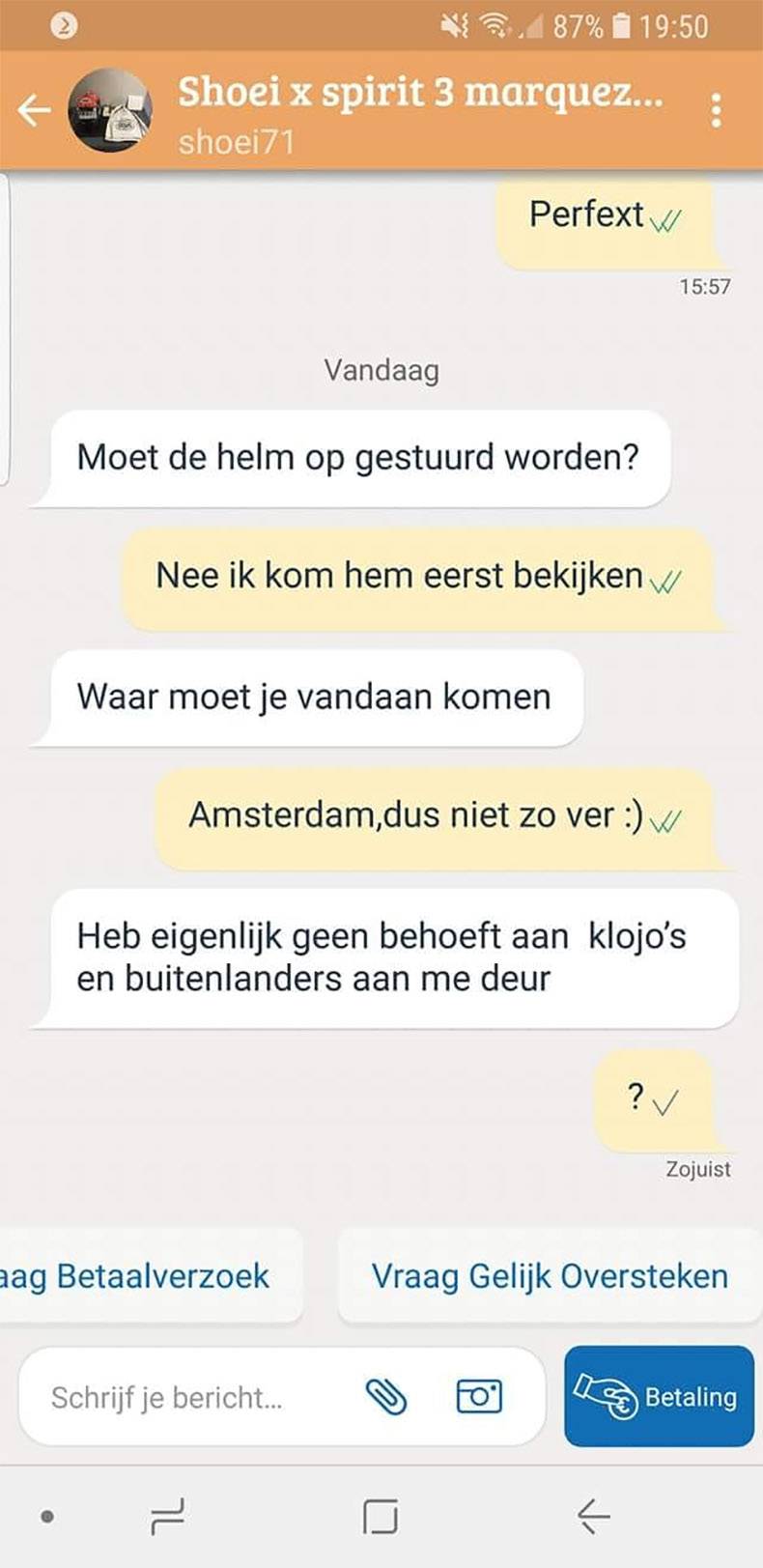The height and width of the screenshot is (1568, 763).
Task: Start a payment with Betaling button
Action: (659, 1396)
